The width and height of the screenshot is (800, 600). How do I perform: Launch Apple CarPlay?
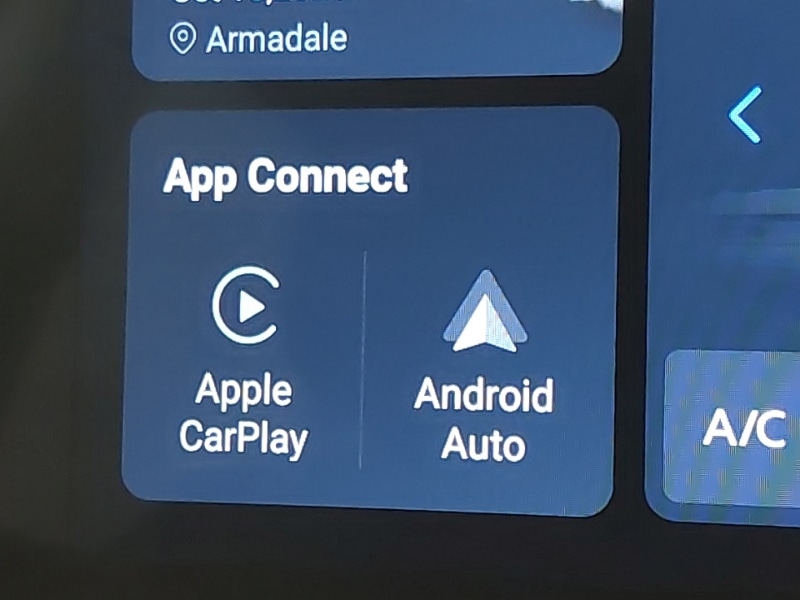(245, 360)
